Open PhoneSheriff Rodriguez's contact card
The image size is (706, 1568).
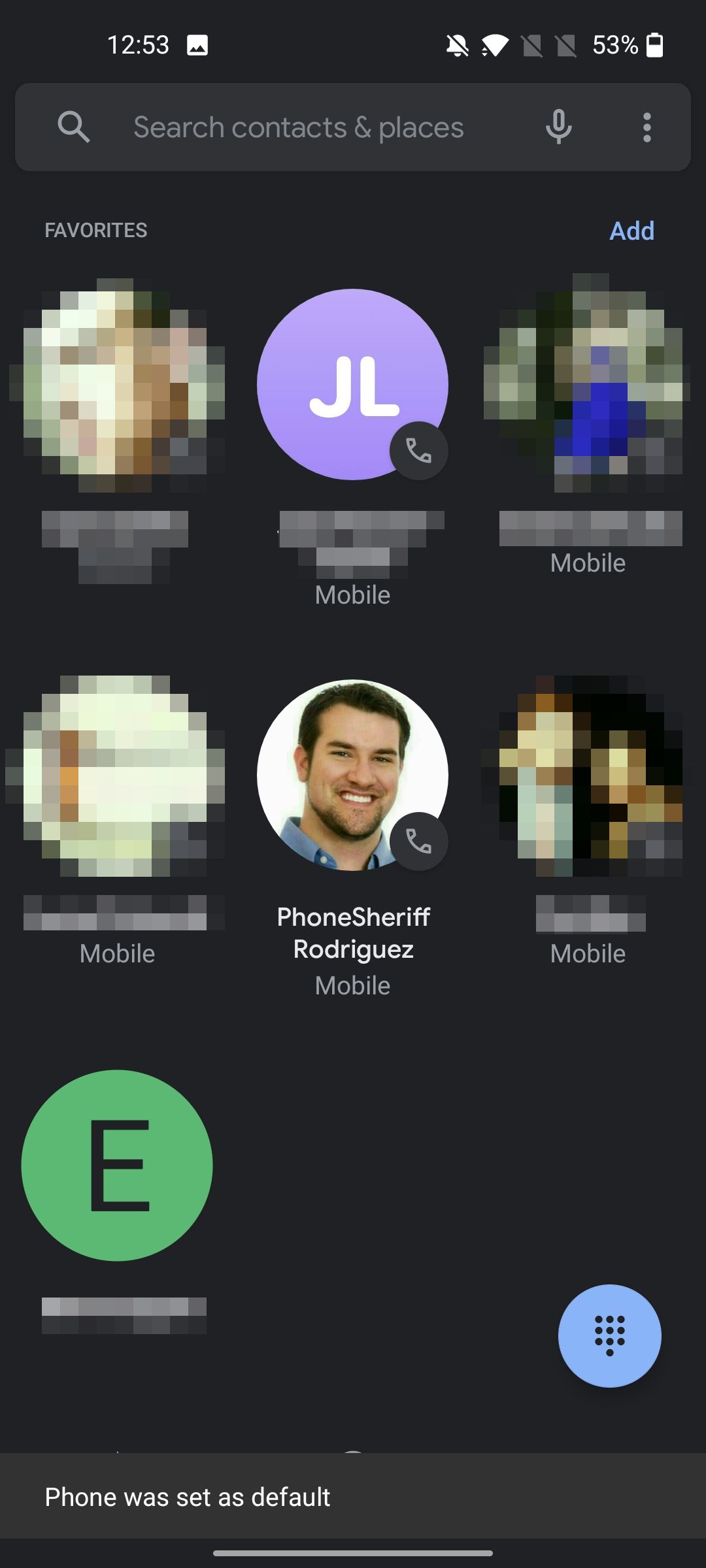pos(353,776)
